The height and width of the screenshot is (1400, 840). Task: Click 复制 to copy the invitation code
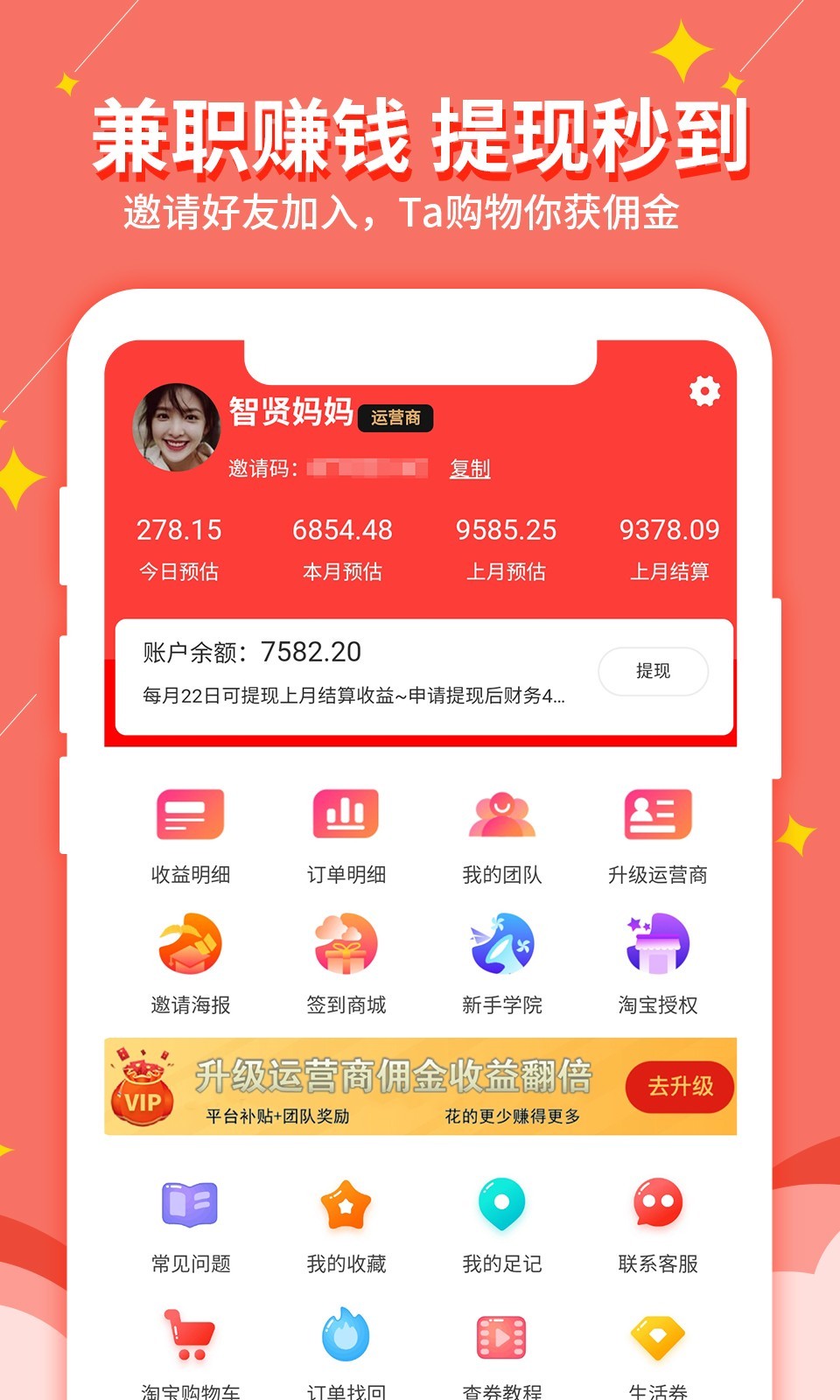(471, 469)
